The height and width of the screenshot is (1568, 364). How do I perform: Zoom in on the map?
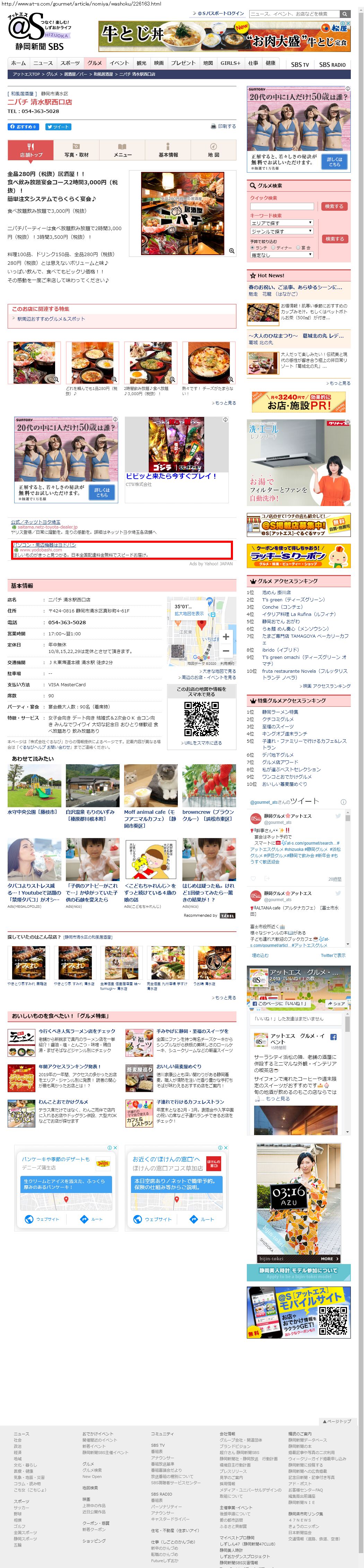pos(226,636)
